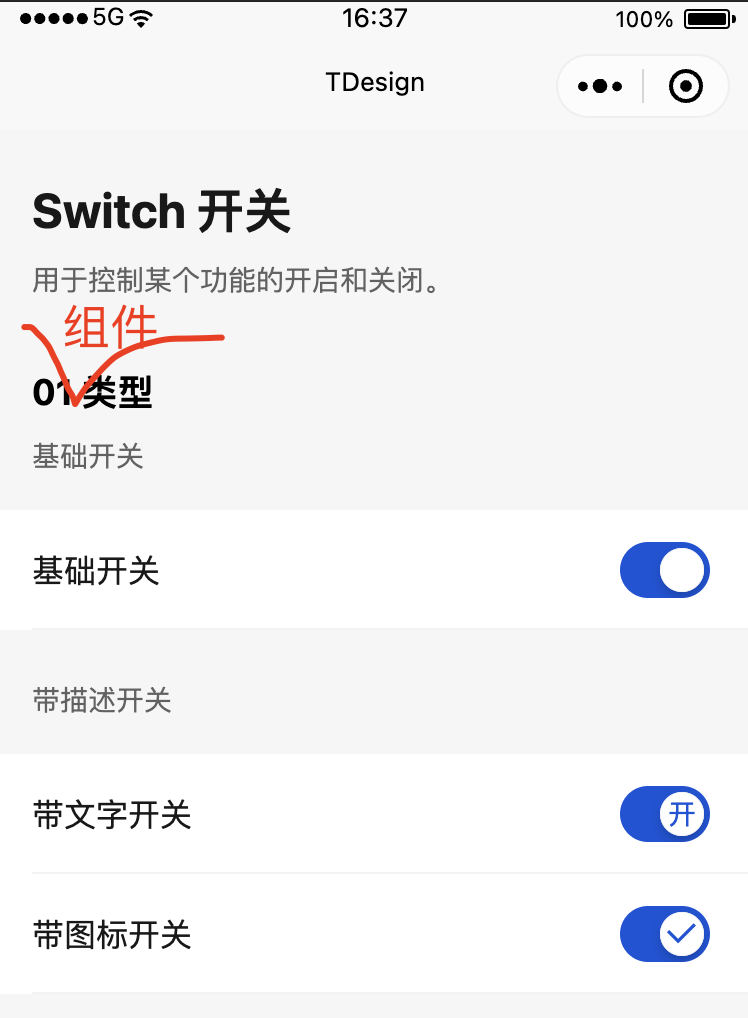748x1018 pixels.
Task: Select the TDesign title in the navigation bar
Action: pyautogui.click(x=375, y=82)
